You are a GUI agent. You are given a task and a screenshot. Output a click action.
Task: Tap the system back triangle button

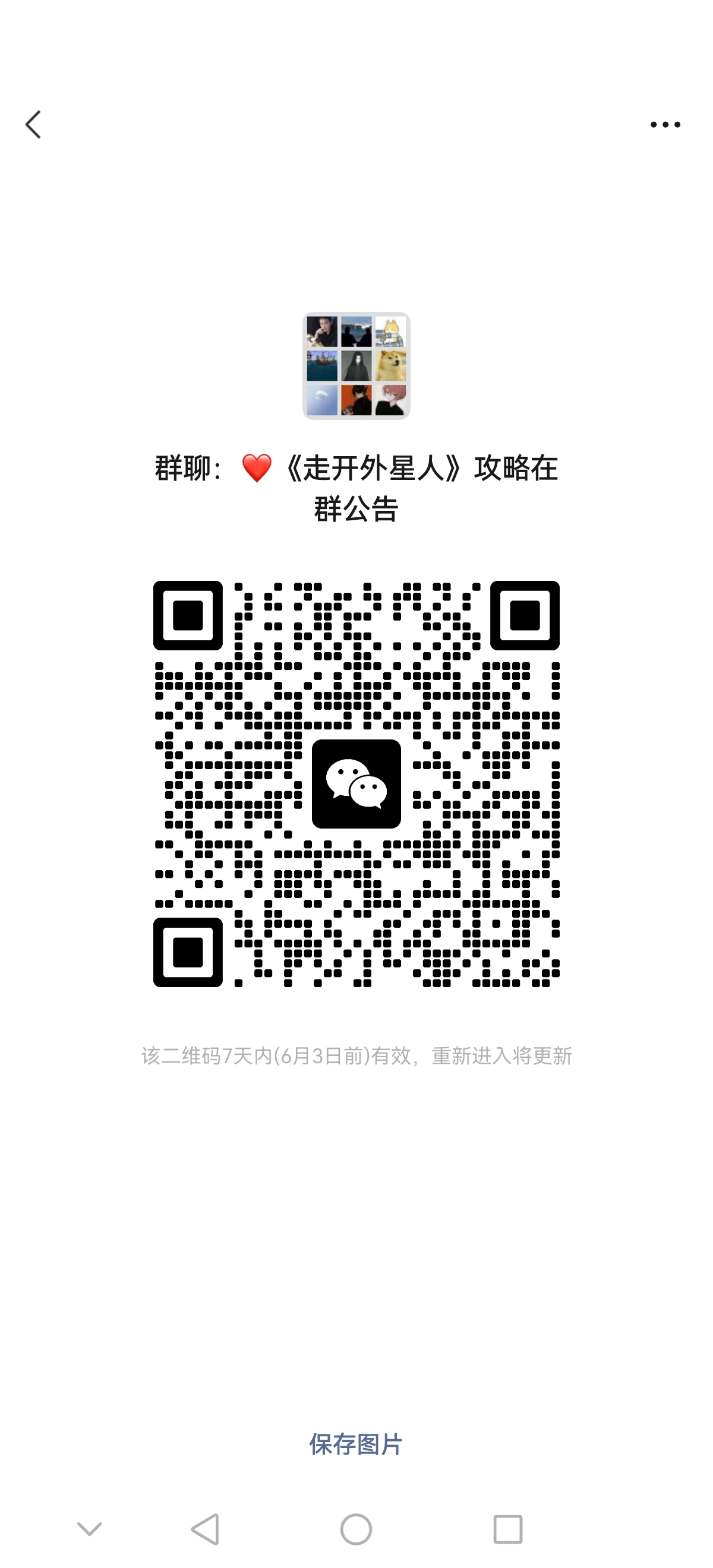[205, 1529]
